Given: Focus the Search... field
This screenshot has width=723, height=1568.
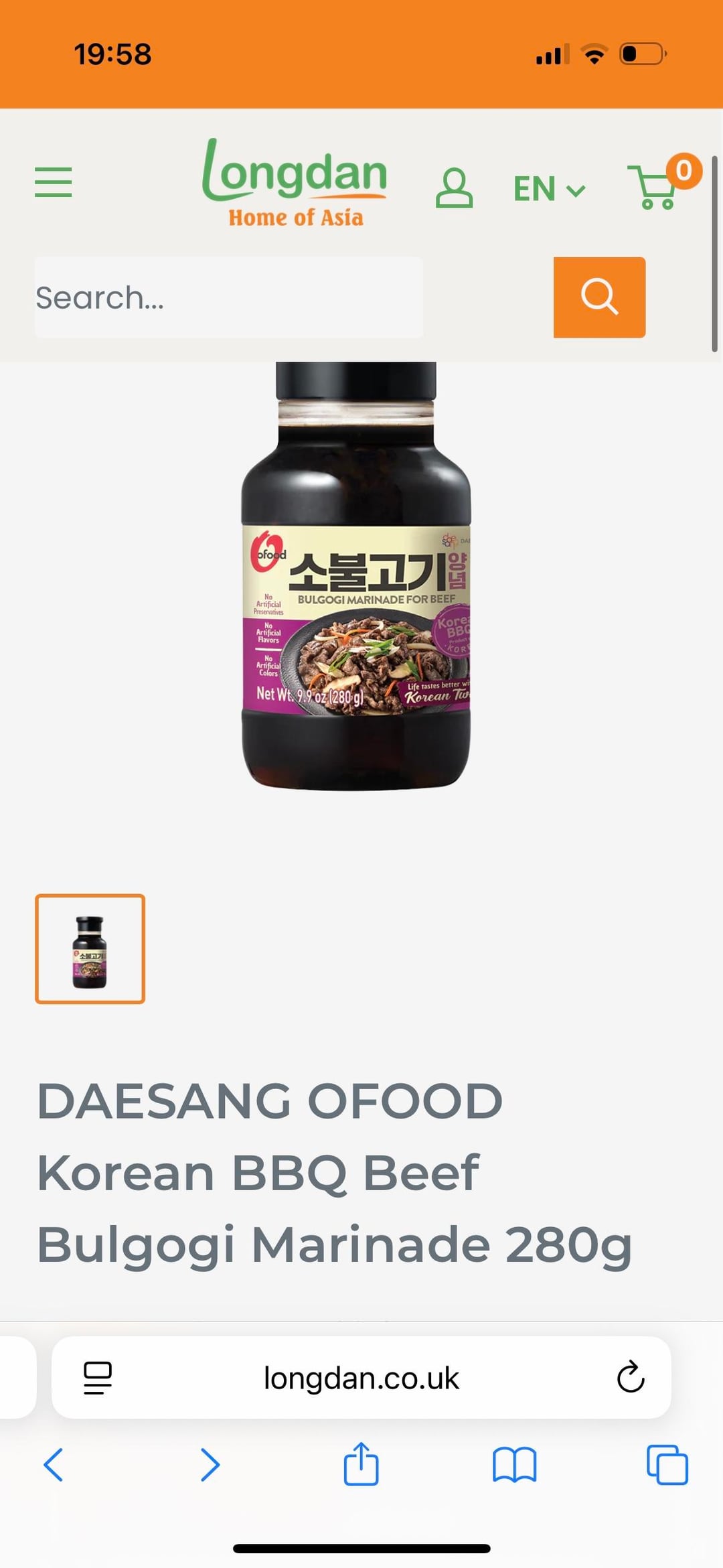Looking at the screenshot, I should coord(229,297).
